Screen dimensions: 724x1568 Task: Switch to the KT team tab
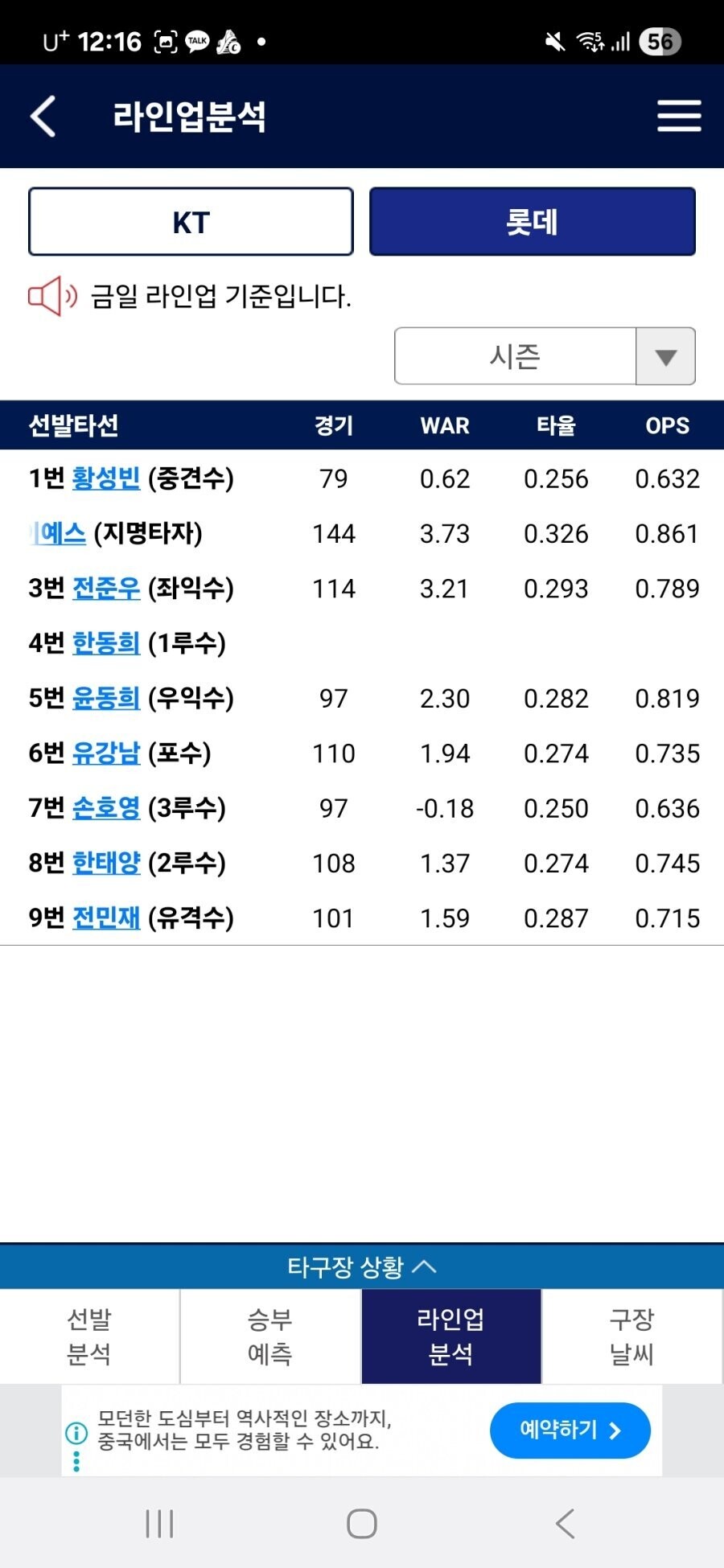pyautogui.click(x=191, y=222)
